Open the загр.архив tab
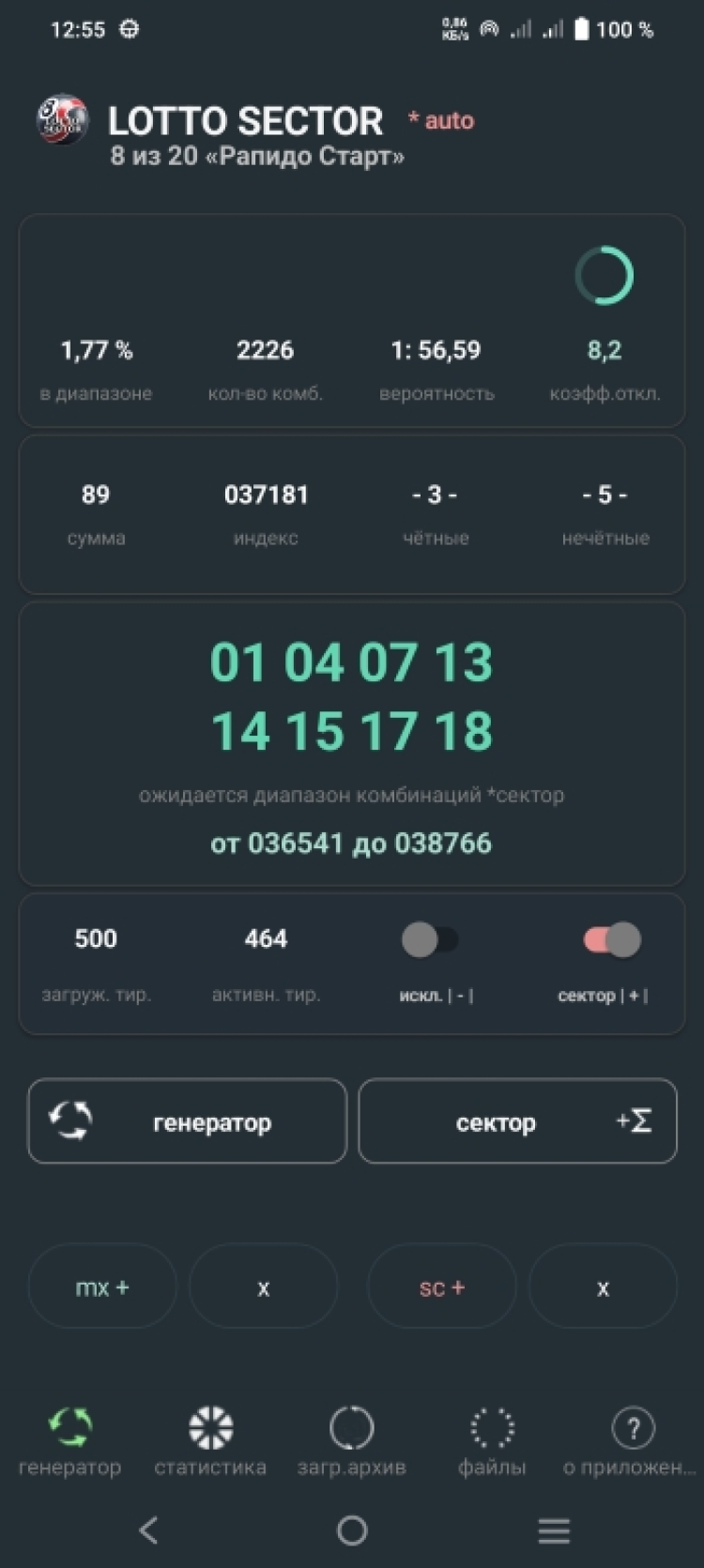This screenshot has height=1568, width=704. click(x=352, y=1441)
